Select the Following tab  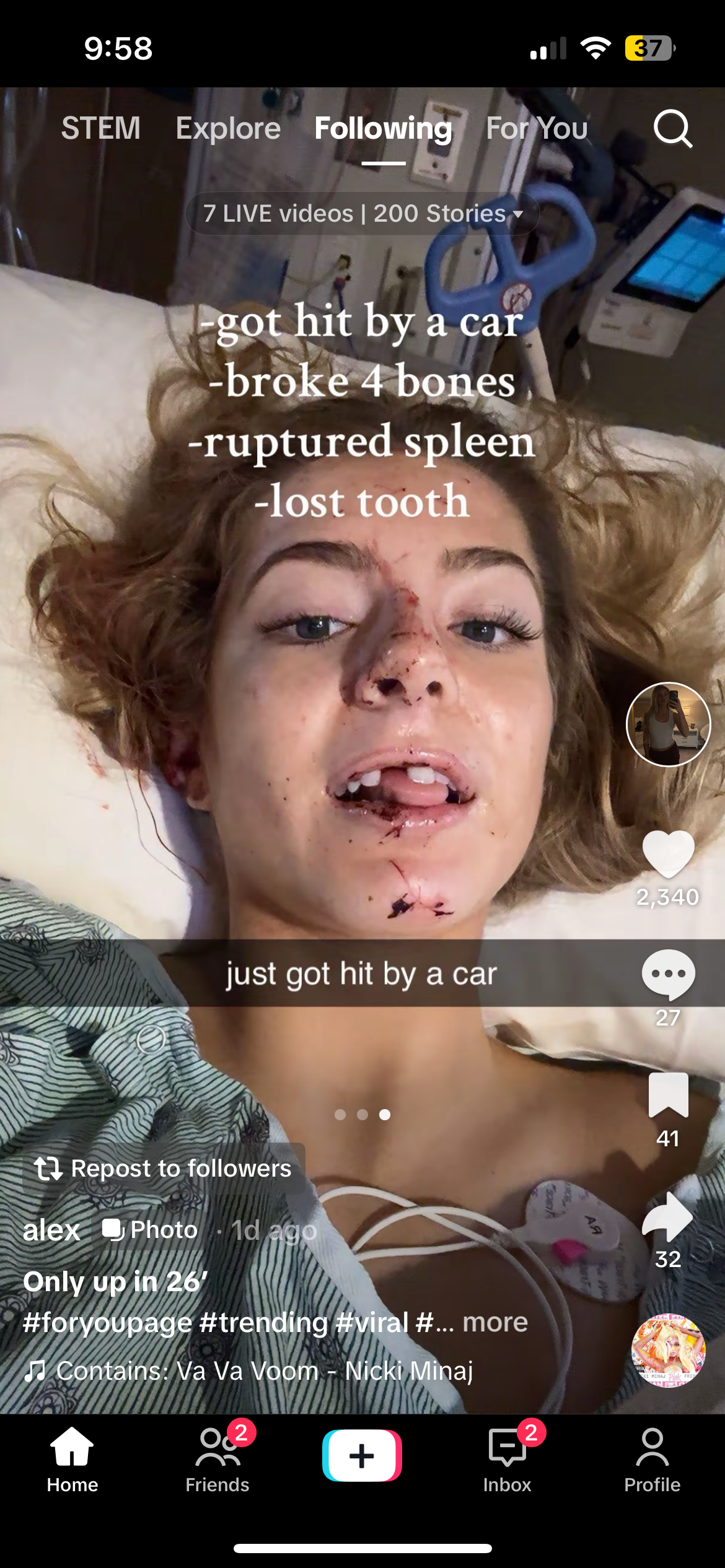(x=383, y=129)
